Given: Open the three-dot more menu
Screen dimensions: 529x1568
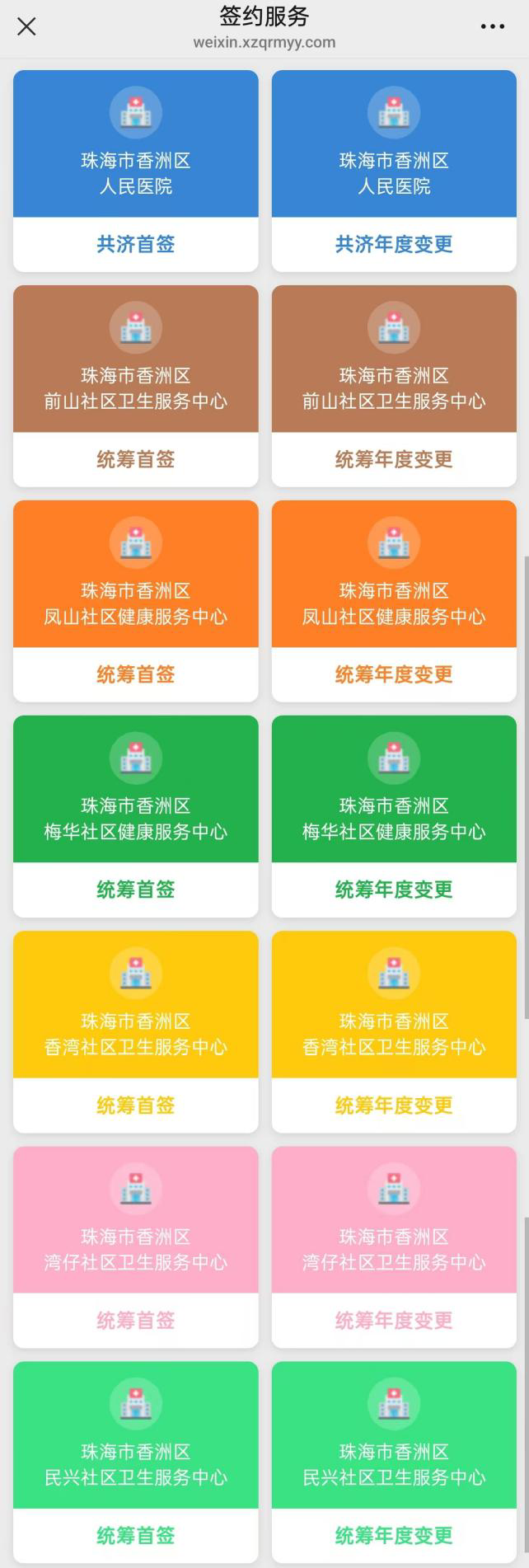Looking at the screenshot, I should click(x=492, y=26).
